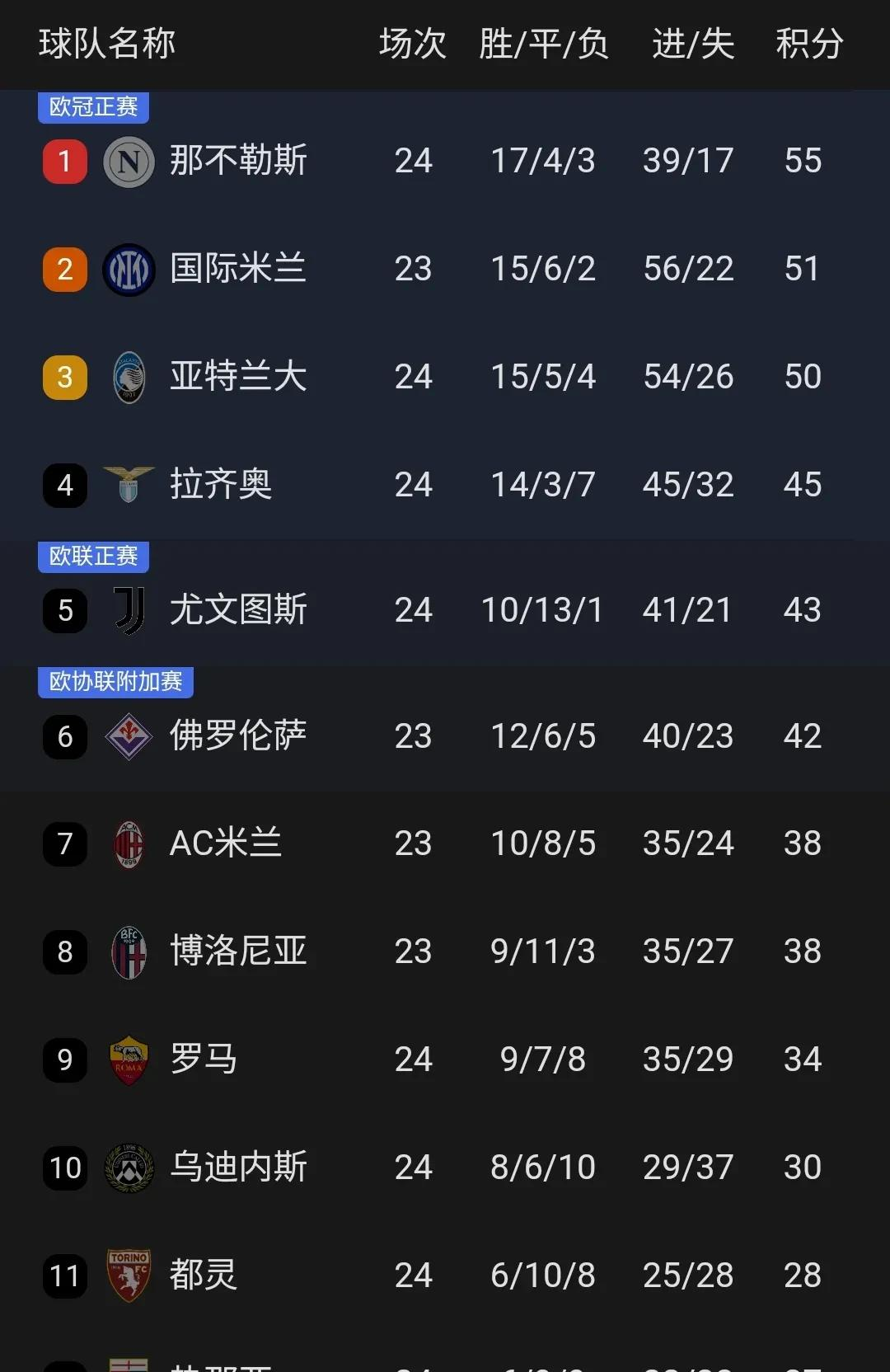Screen dimensions: 890x1372
Task: Open the Atalanta team badge
Action: 129,377
